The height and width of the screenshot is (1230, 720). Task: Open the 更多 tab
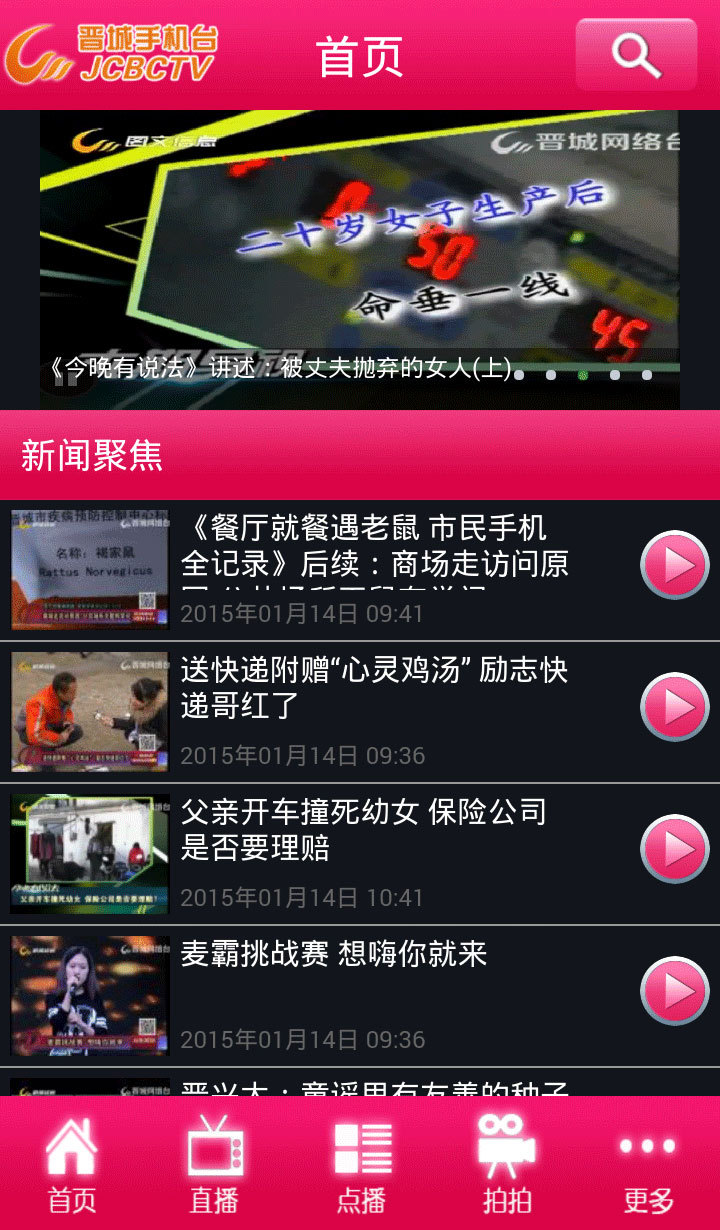[648, 1164]
